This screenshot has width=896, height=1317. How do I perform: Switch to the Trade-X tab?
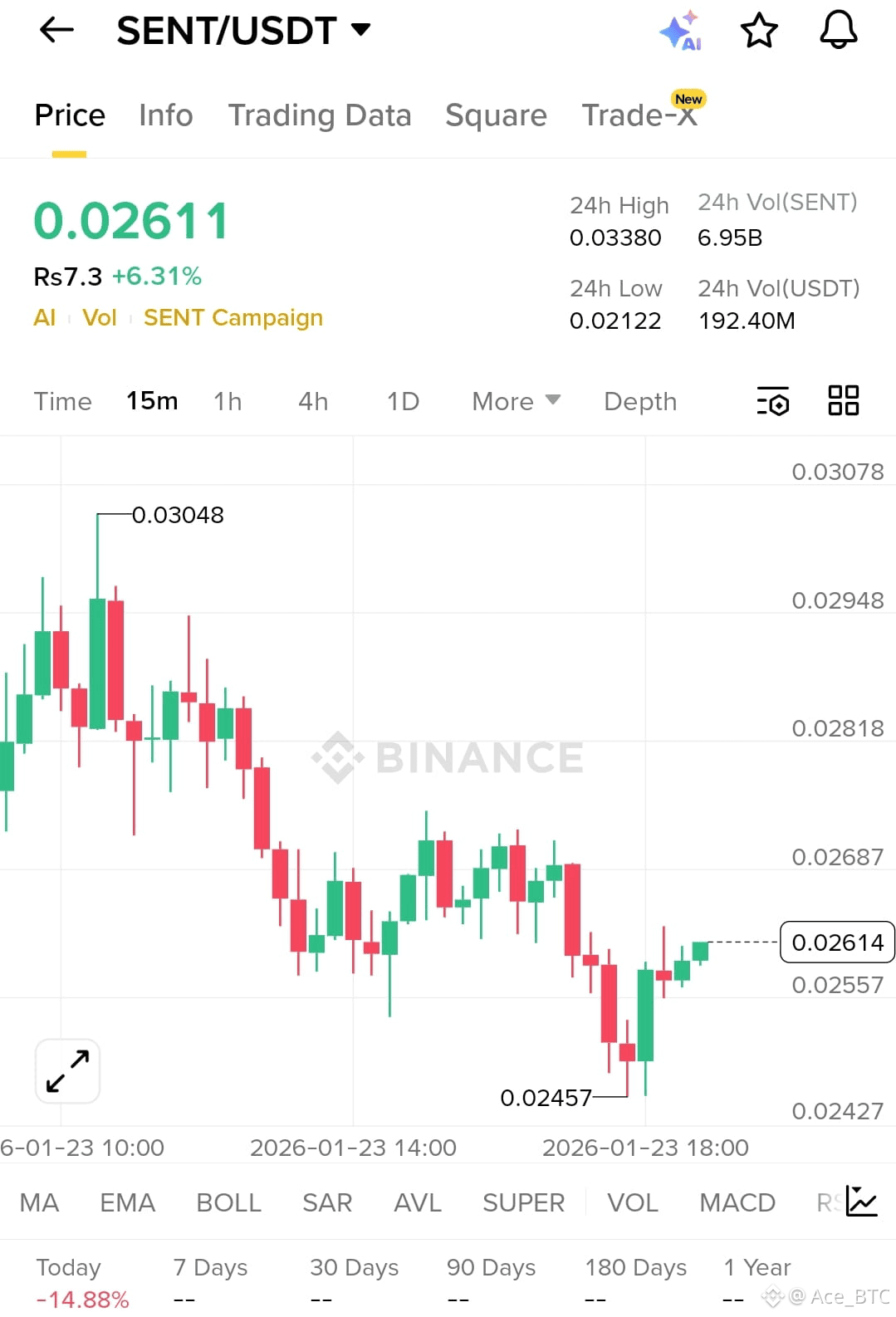coord(639,115)
